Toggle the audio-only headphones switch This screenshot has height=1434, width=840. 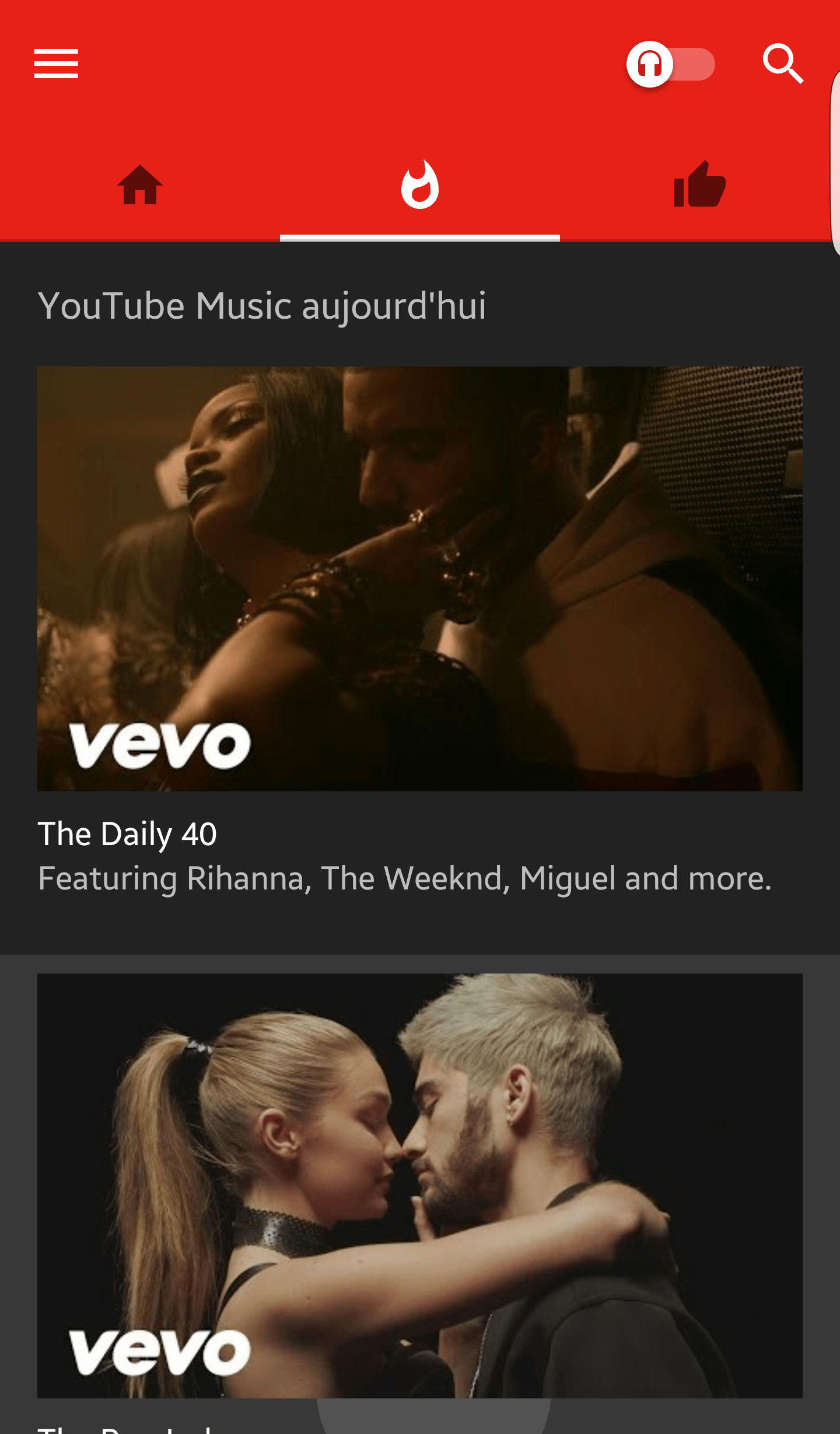click(670, 64)
